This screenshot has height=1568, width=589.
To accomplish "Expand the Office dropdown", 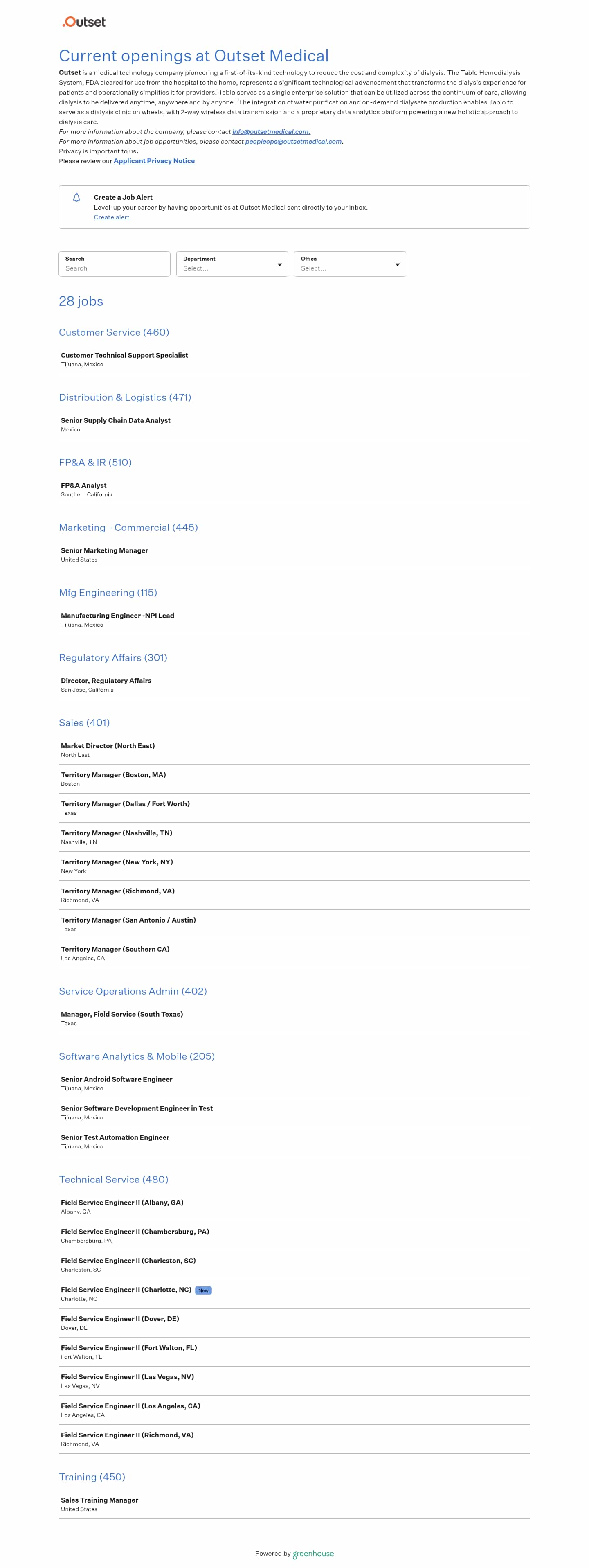I will (349, 264).
